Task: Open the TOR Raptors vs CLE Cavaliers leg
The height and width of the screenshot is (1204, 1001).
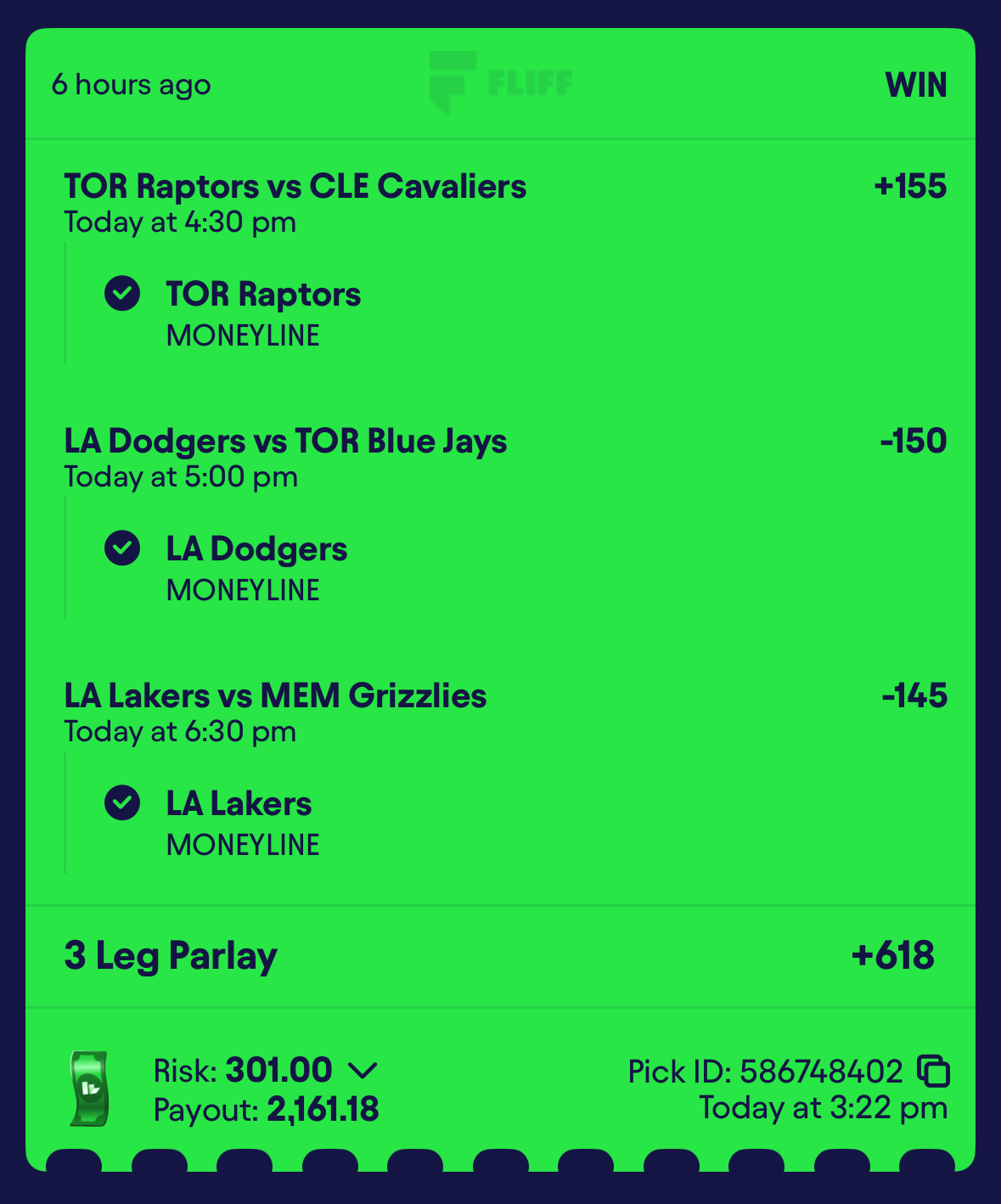Action: [295, 187]
